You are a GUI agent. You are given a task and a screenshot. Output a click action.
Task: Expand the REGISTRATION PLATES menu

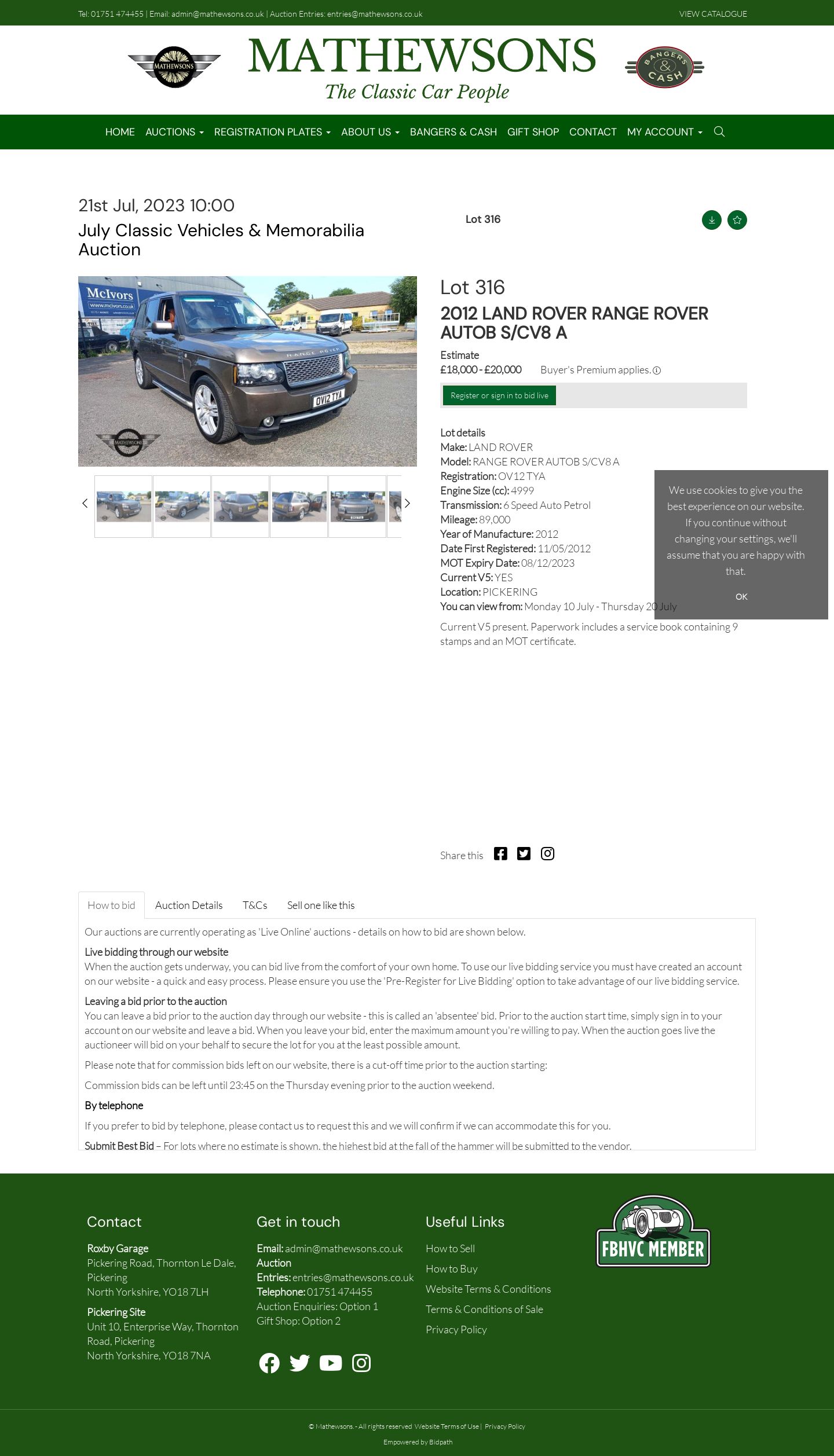[x=272, y=132]
